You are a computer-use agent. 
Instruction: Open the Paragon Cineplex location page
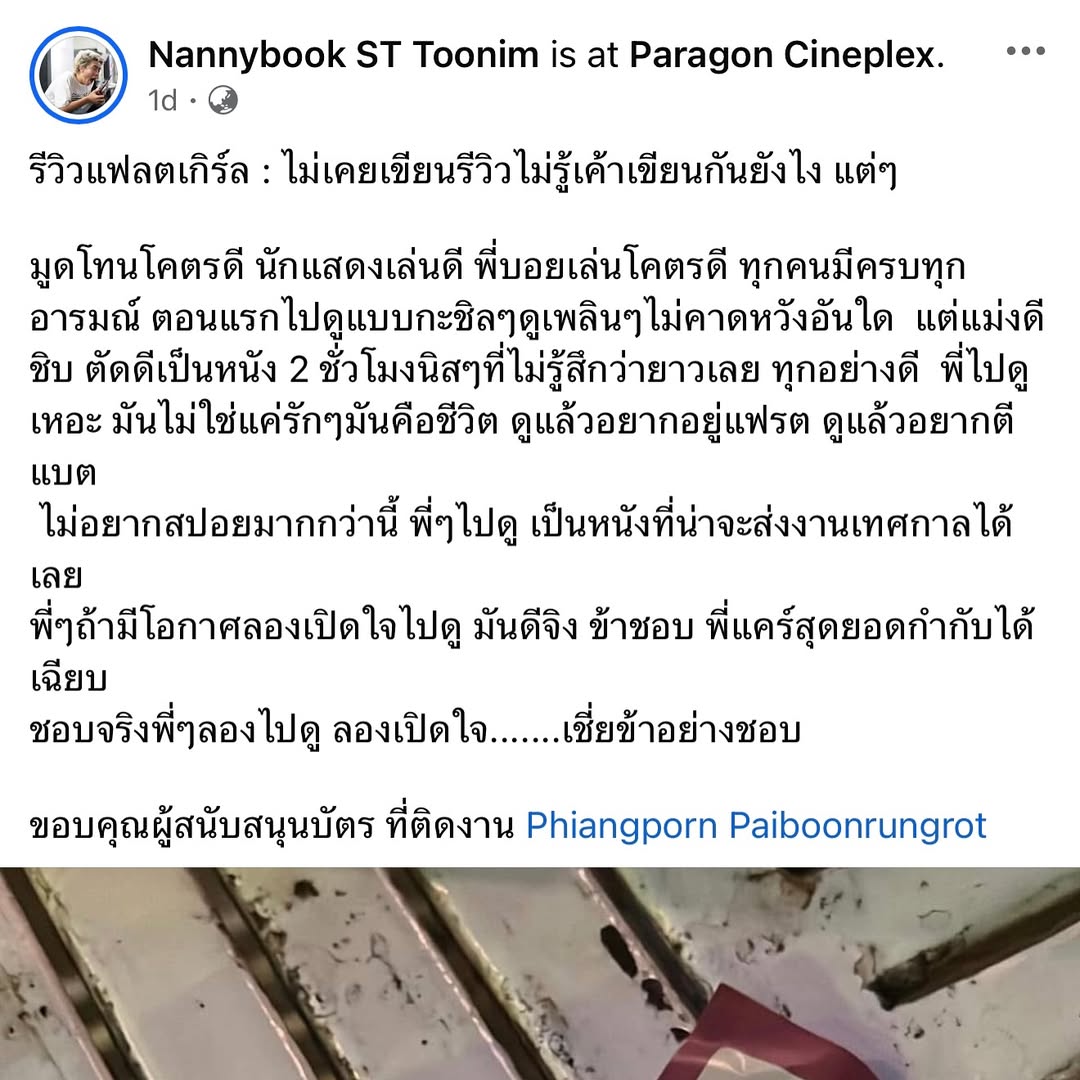784,55
